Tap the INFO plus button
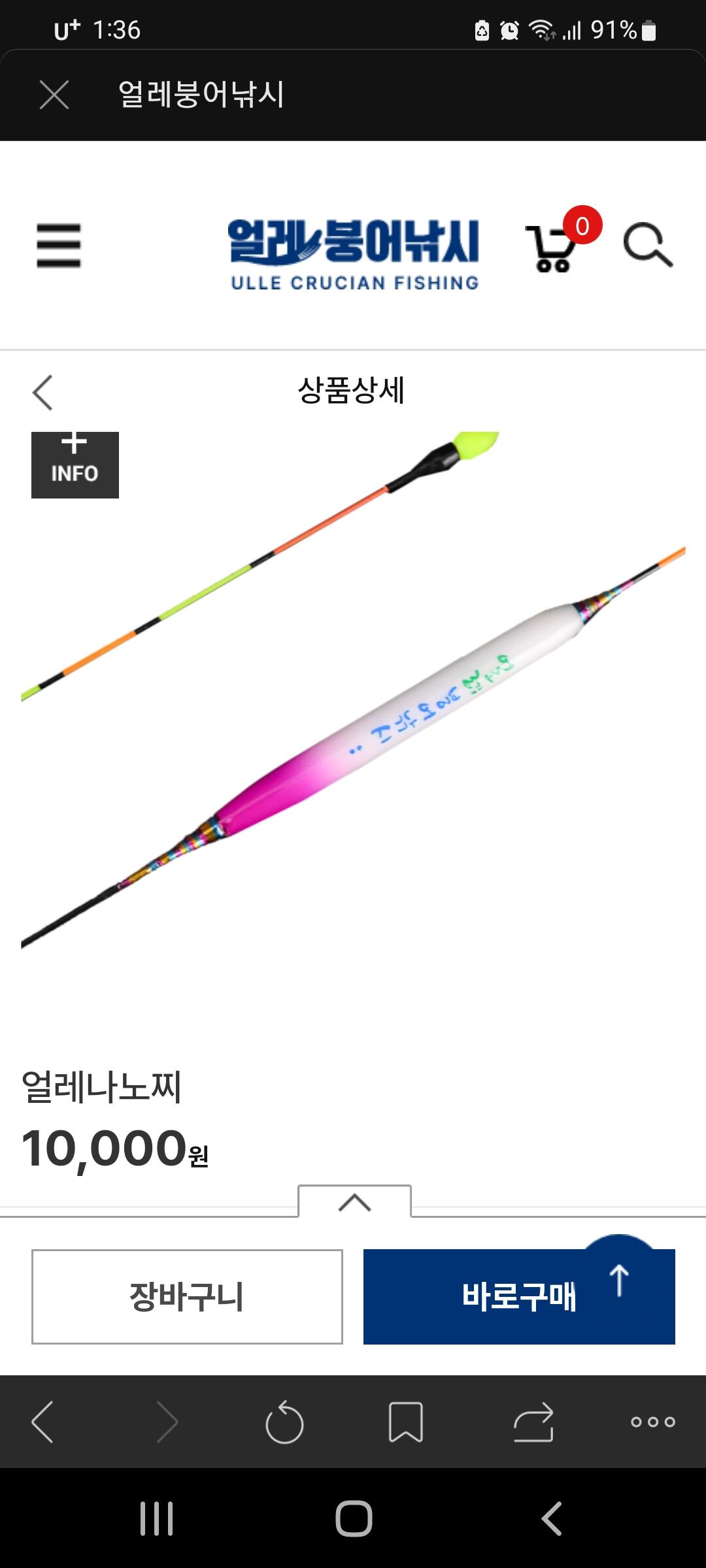Image resolution: width=706 pixels, height=1568 pixels. 75,465
